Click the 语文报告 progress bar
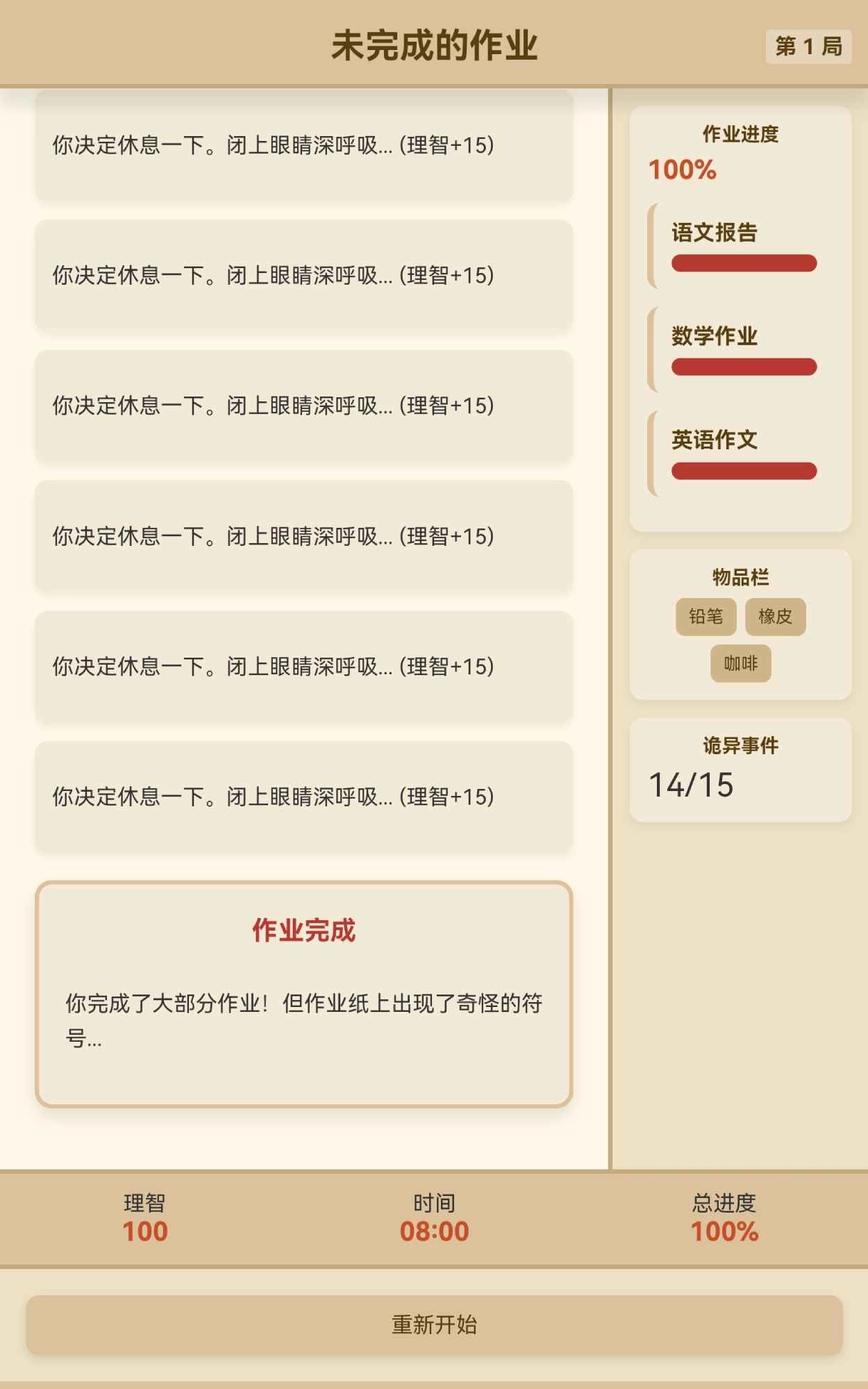 pos(743,263)
